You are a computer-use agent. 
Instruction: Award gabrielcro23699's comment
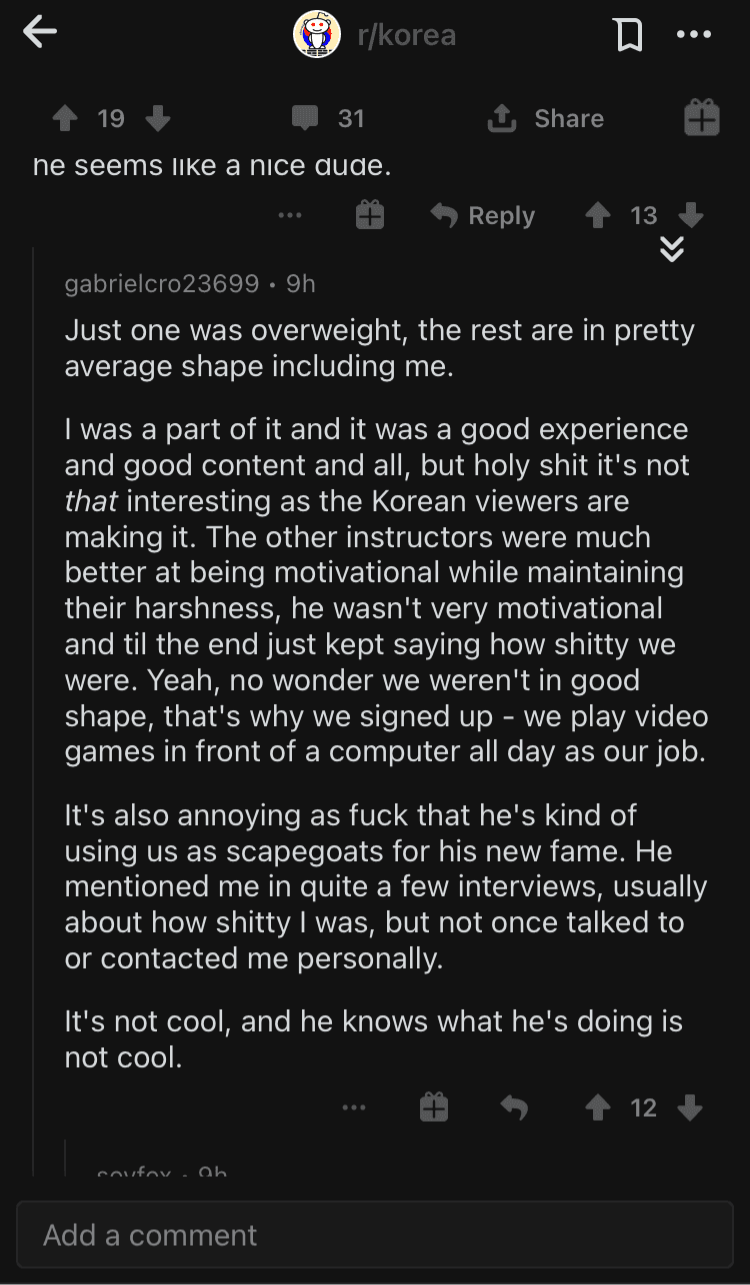pyautogui.click(x=433, y=1107)
